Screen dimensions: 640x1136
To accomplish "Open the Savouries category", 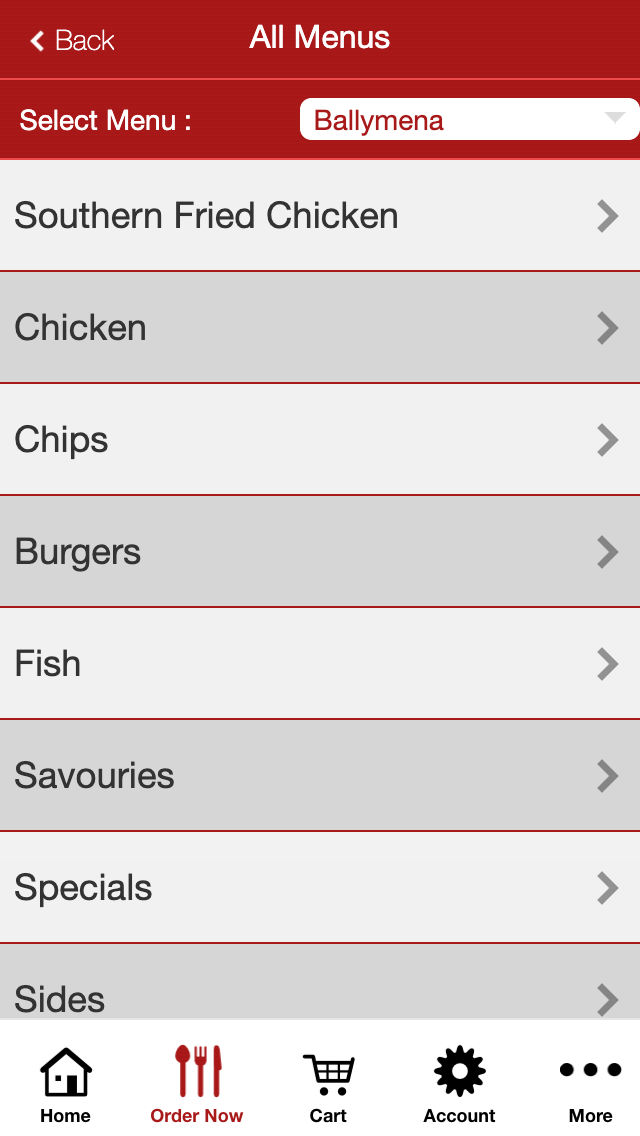I will tap(320, 776).
